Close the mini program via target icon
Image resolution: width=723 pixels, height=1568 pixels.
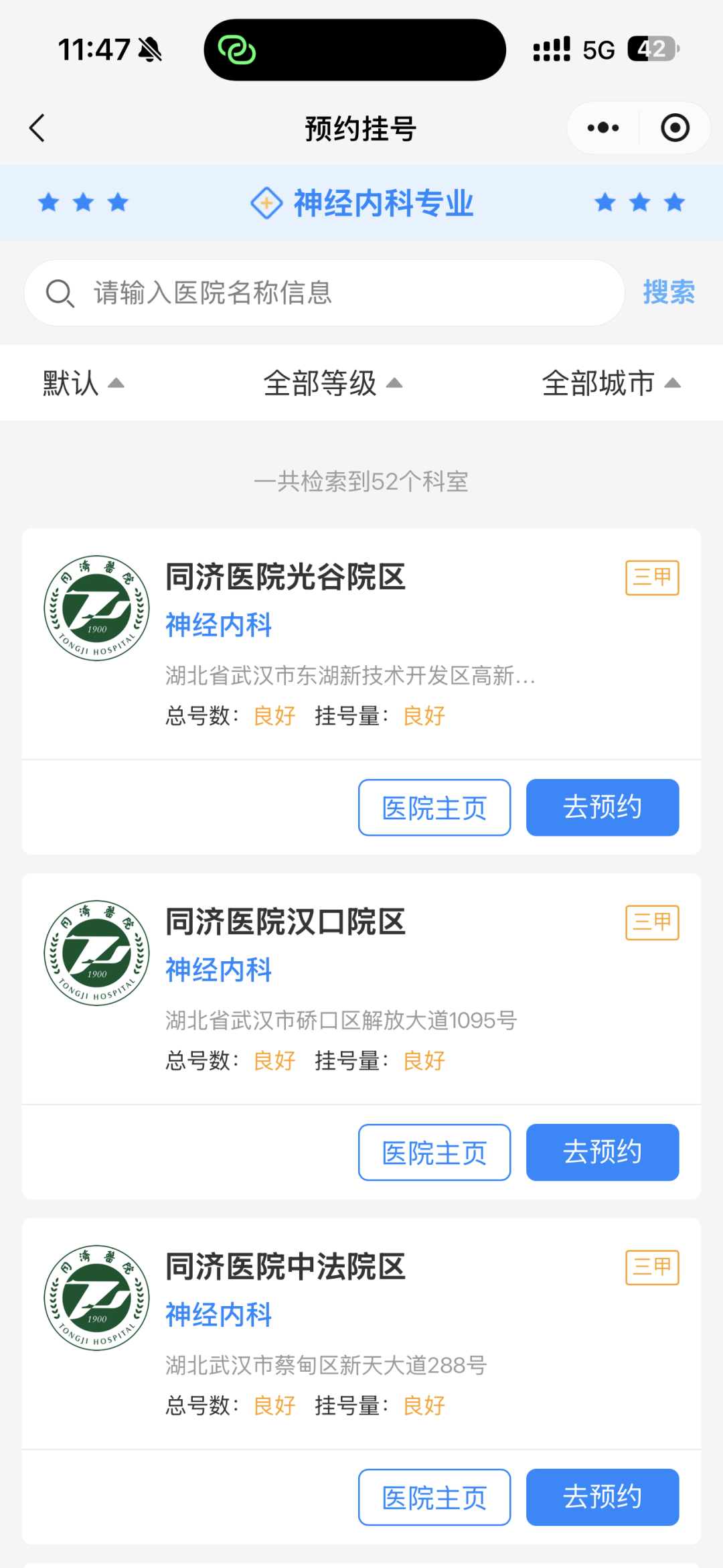click(x=675, y=128)
